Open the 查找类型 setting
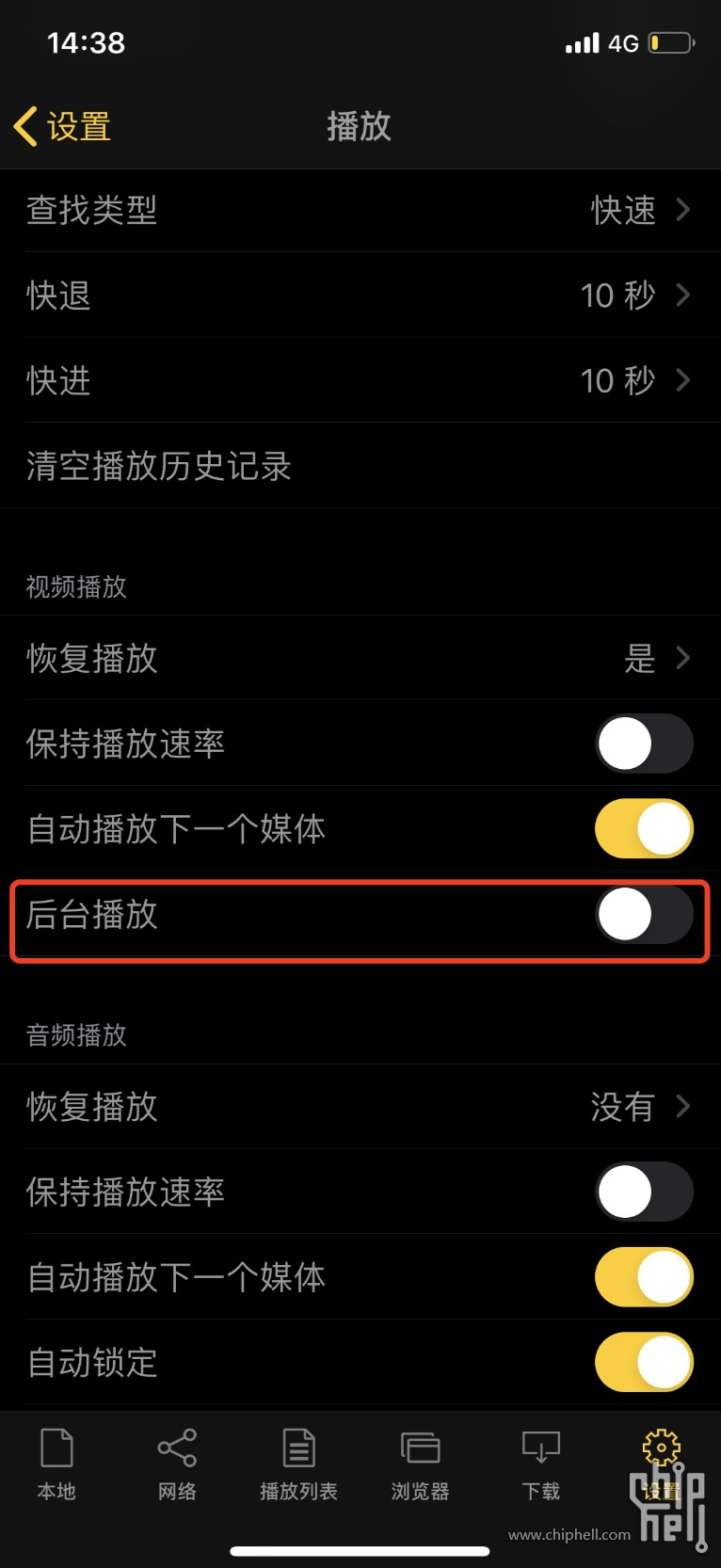The width and height of the screenshot is (721, 1568). (360, 210)
